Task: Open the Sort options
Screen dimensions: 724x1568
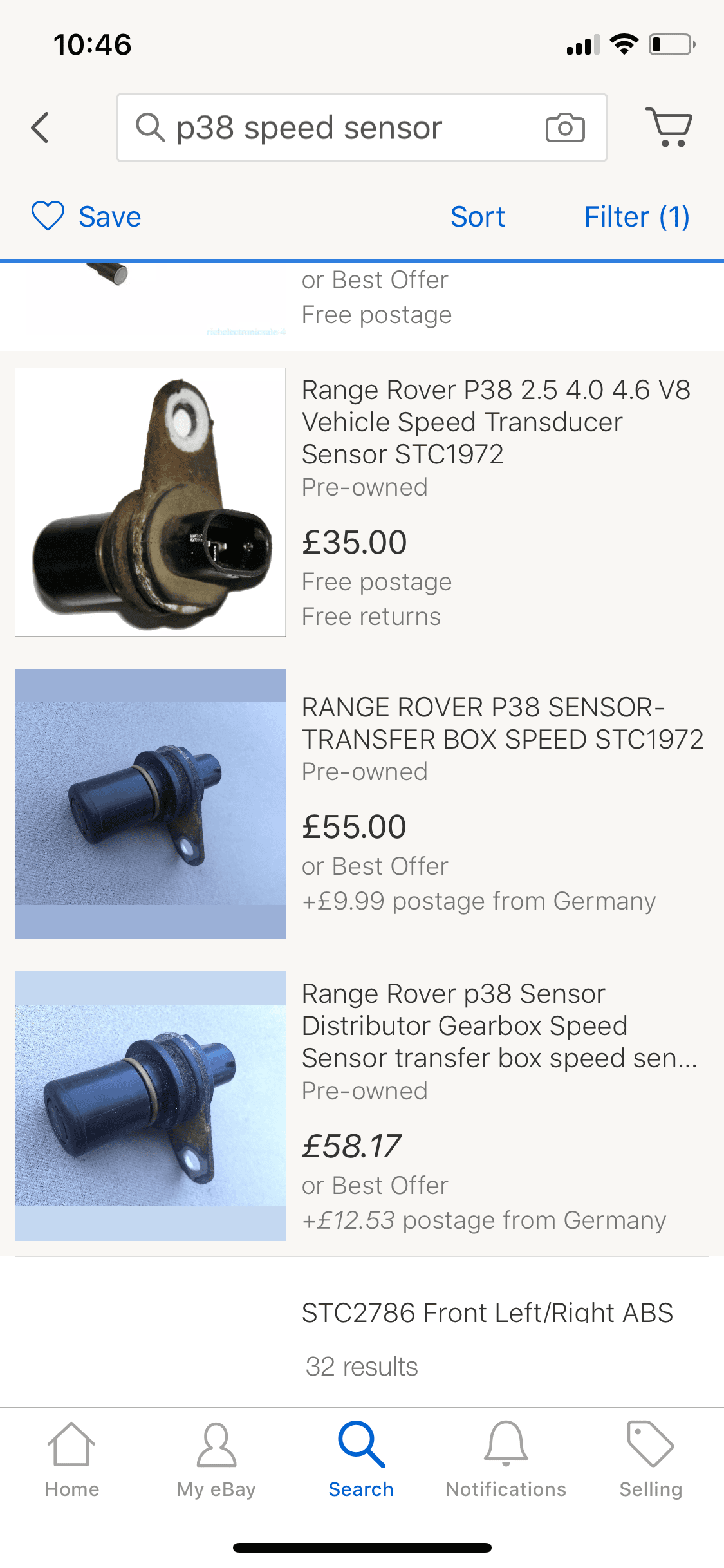Action: (478, 216)
